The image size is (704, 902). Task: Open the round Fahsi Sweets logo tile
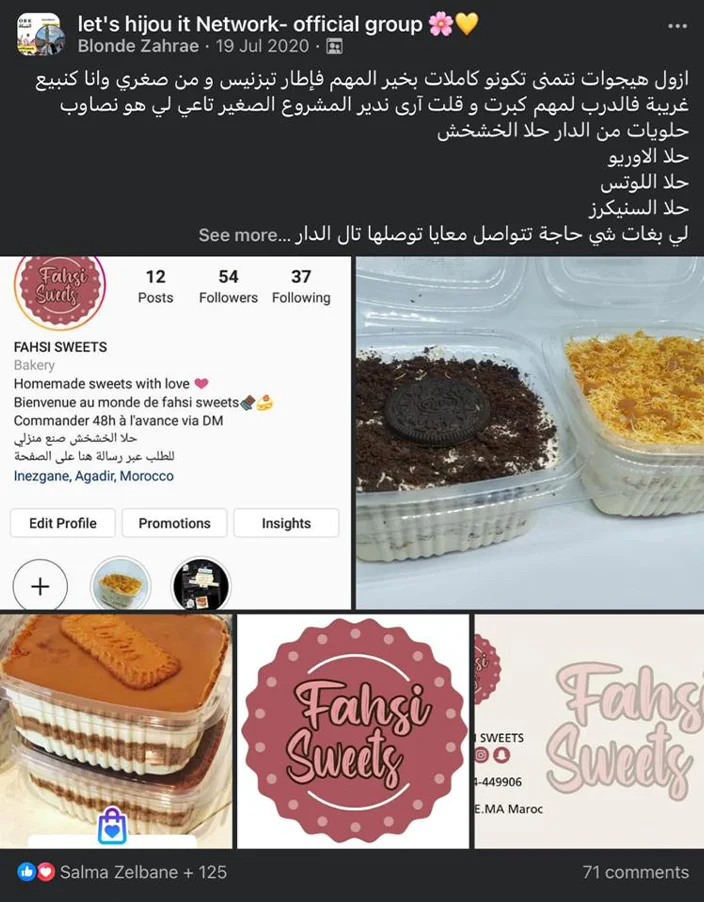click(353, 731)
